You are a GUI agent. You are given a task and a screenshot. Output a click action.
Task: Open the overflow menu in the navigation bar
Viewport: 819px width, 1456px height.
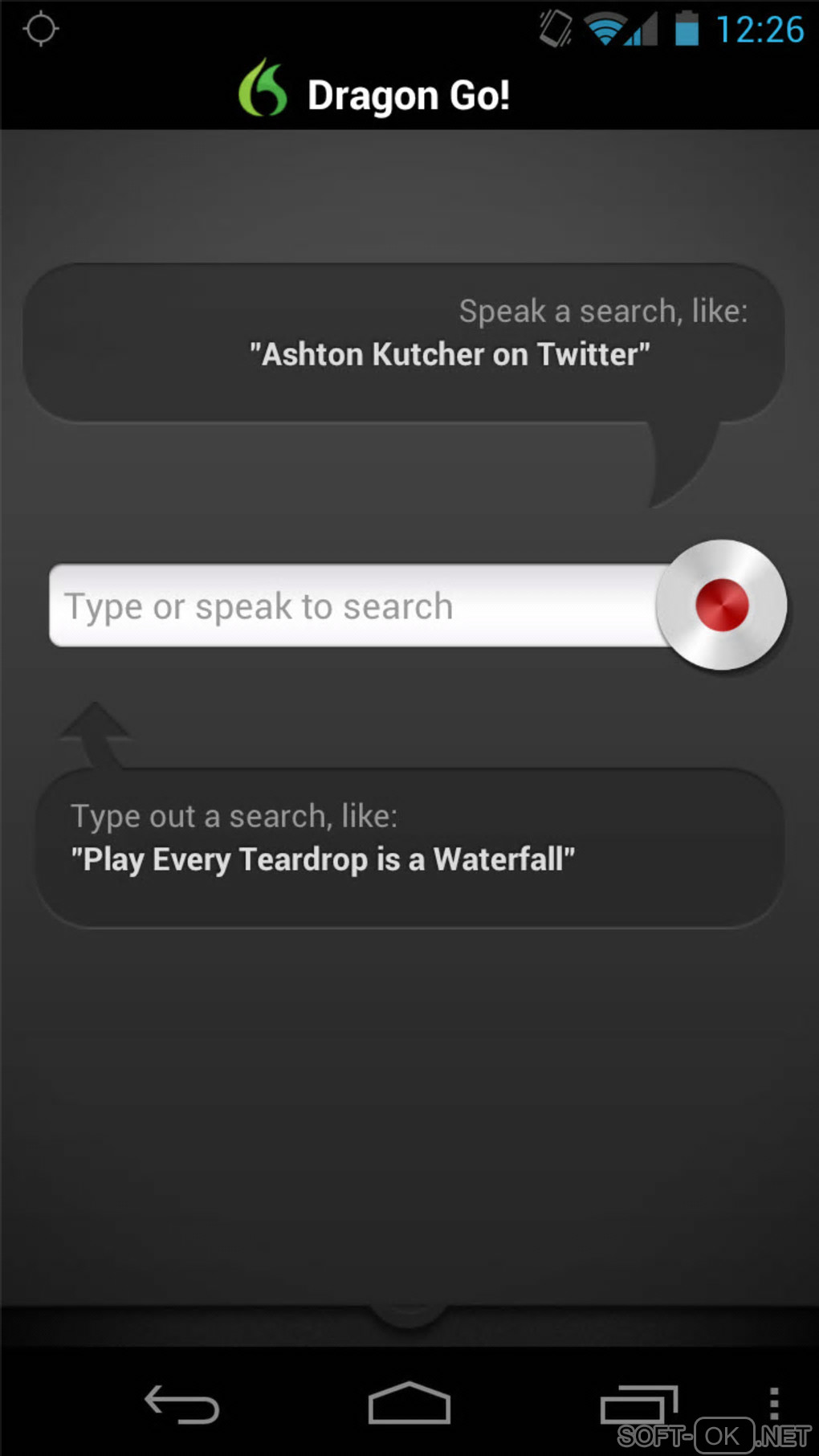pyautogui.click(x=773, y=1404)
